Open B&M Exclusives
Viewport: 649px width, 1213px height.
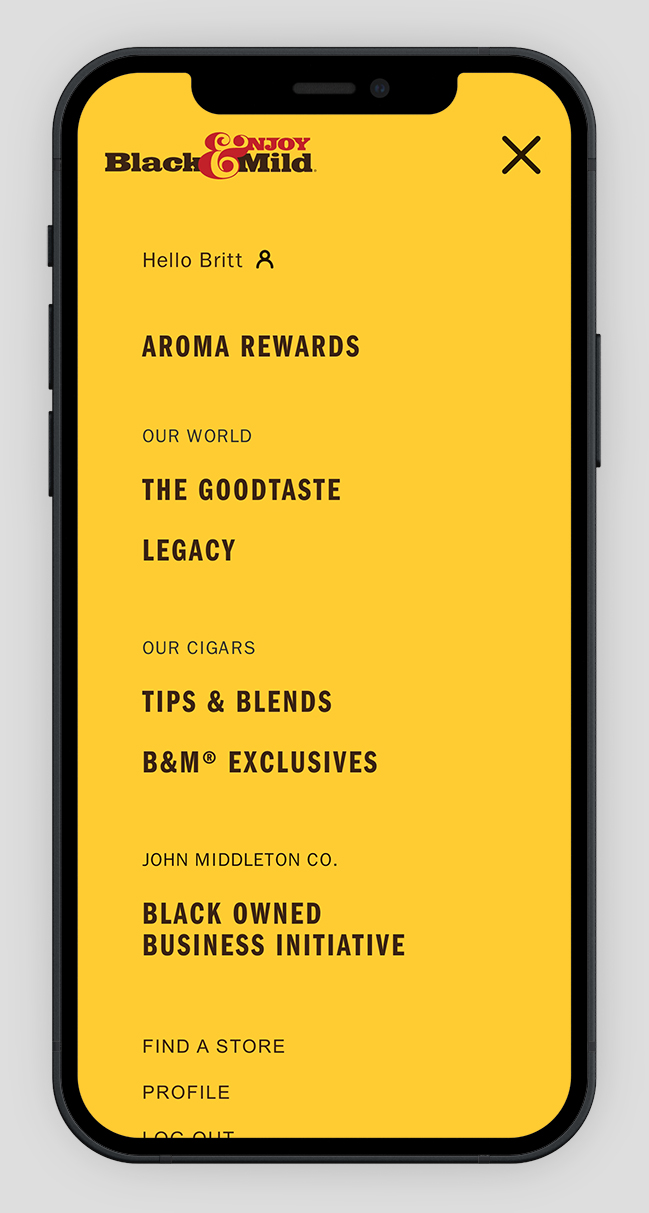(260, 763)
